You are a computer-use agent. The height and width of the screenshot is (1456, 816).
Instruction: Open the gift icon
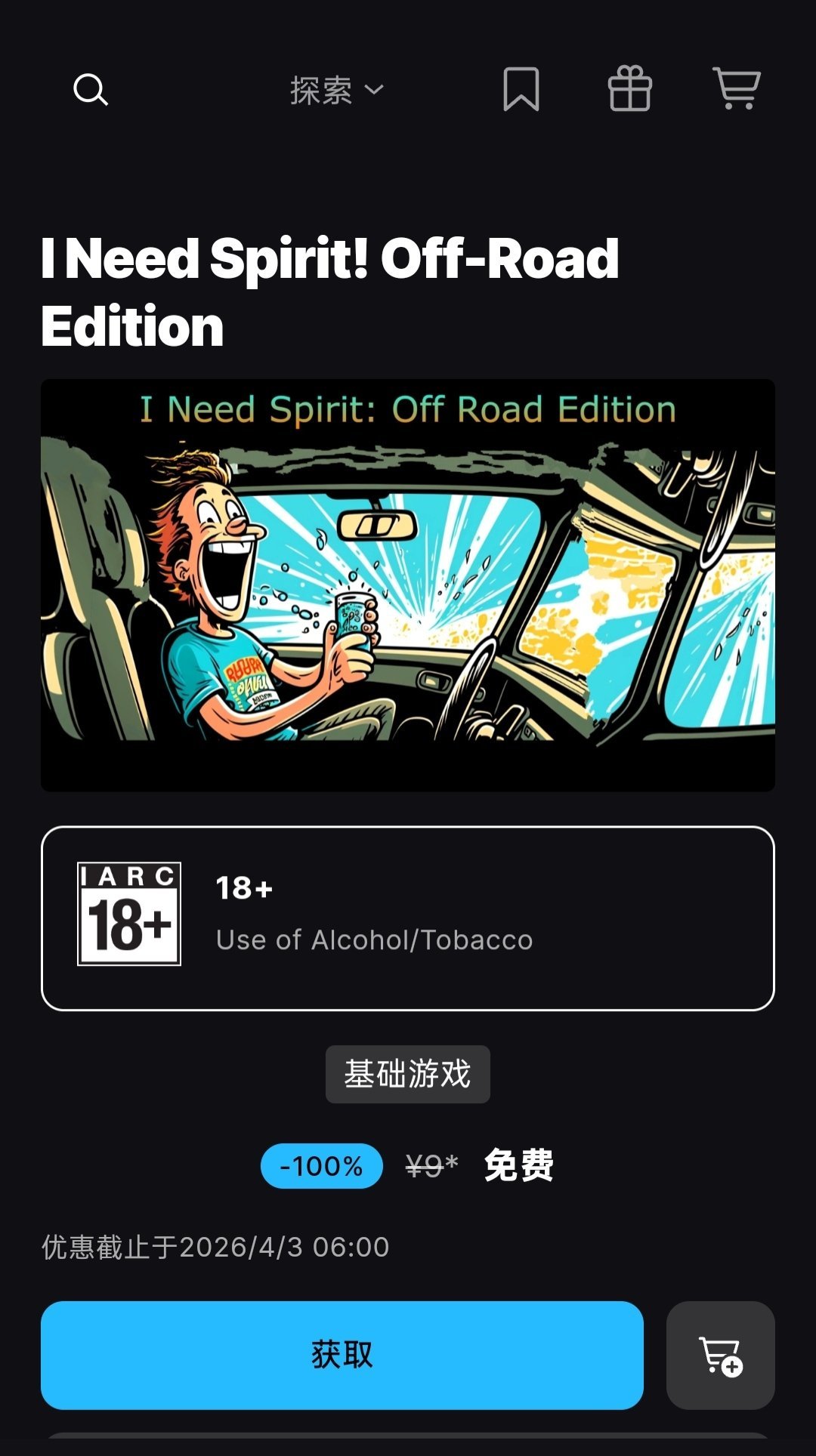[x=629, y=89]
